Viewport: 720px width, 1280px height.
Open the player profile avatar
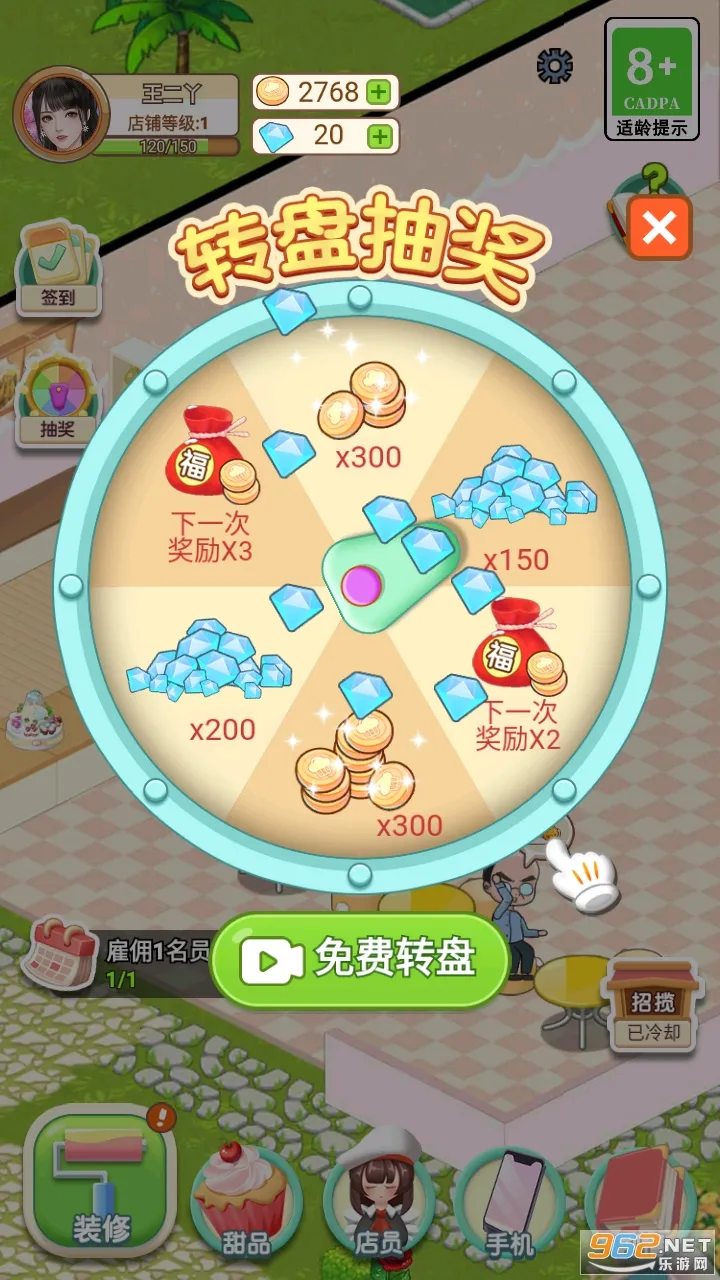point(53,113)
